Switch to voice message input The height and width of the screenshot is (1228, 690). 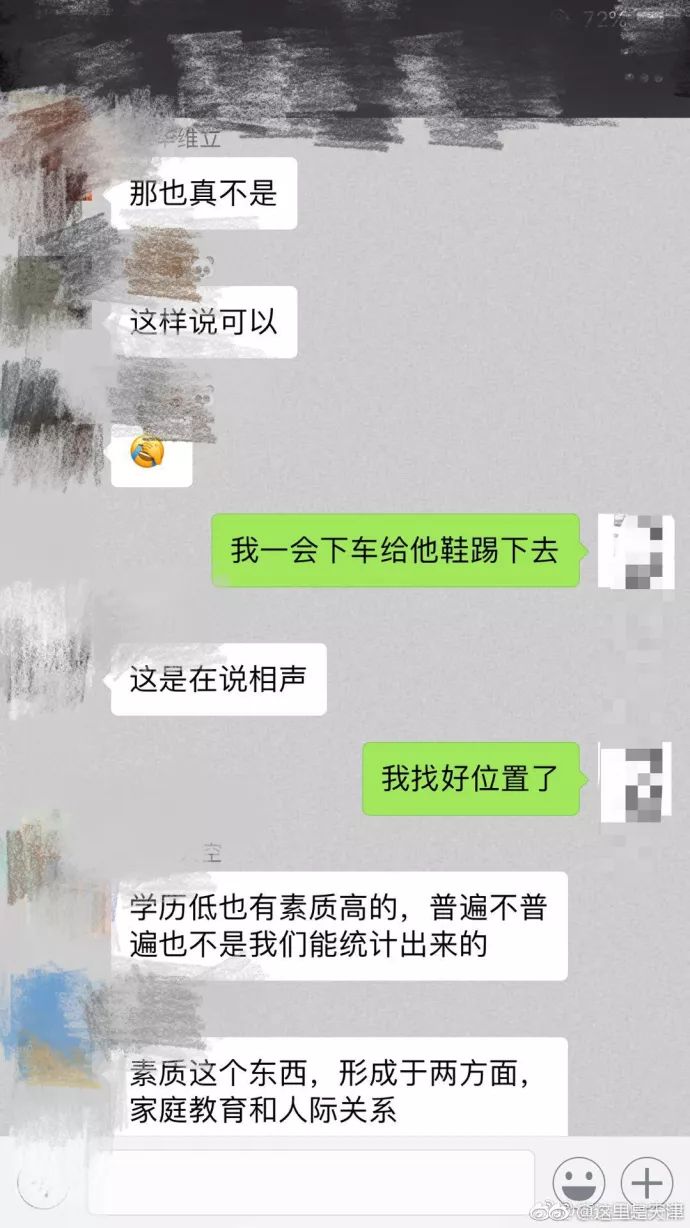42,1186
